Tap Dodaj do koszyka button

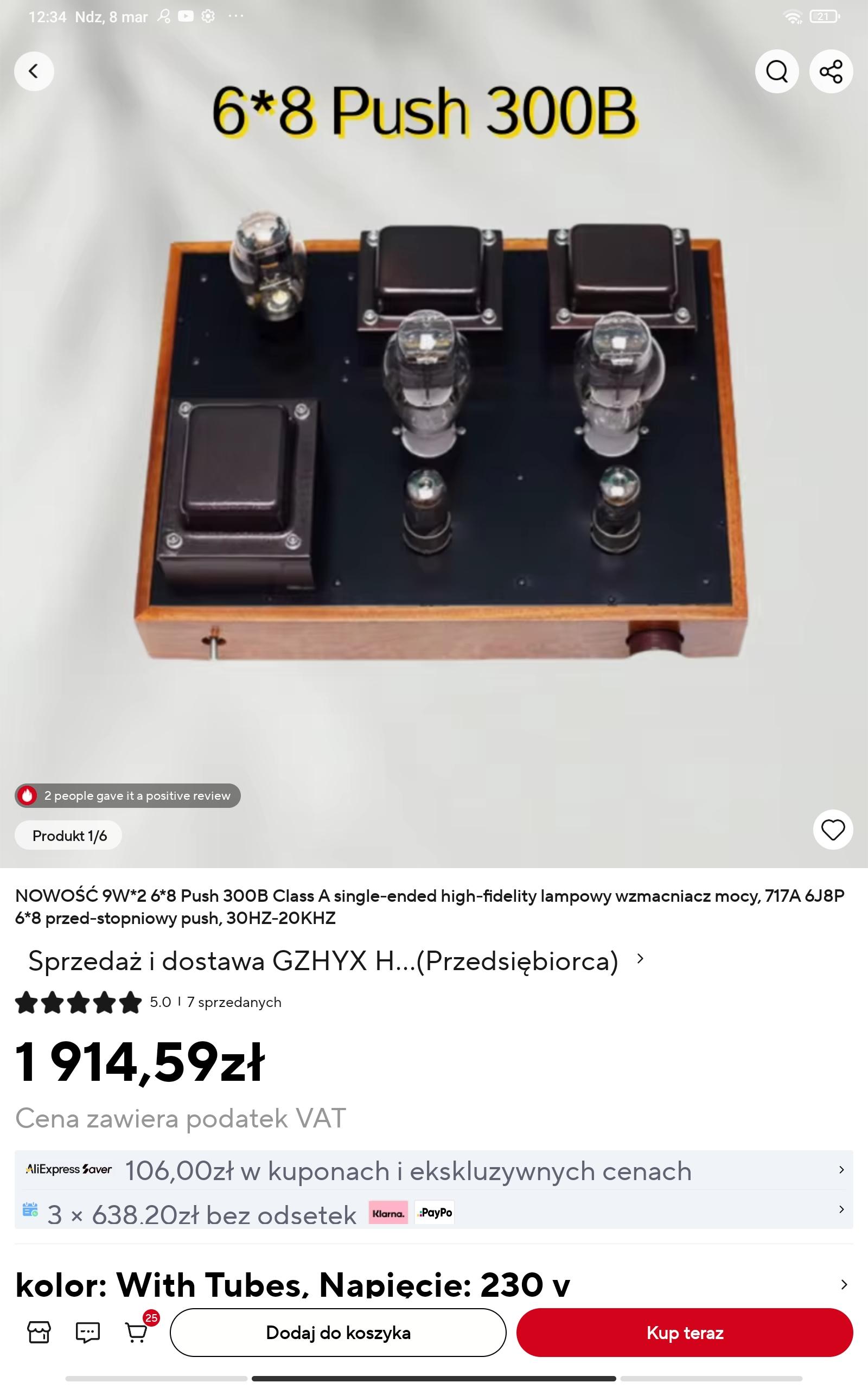tap(337, 1332)
